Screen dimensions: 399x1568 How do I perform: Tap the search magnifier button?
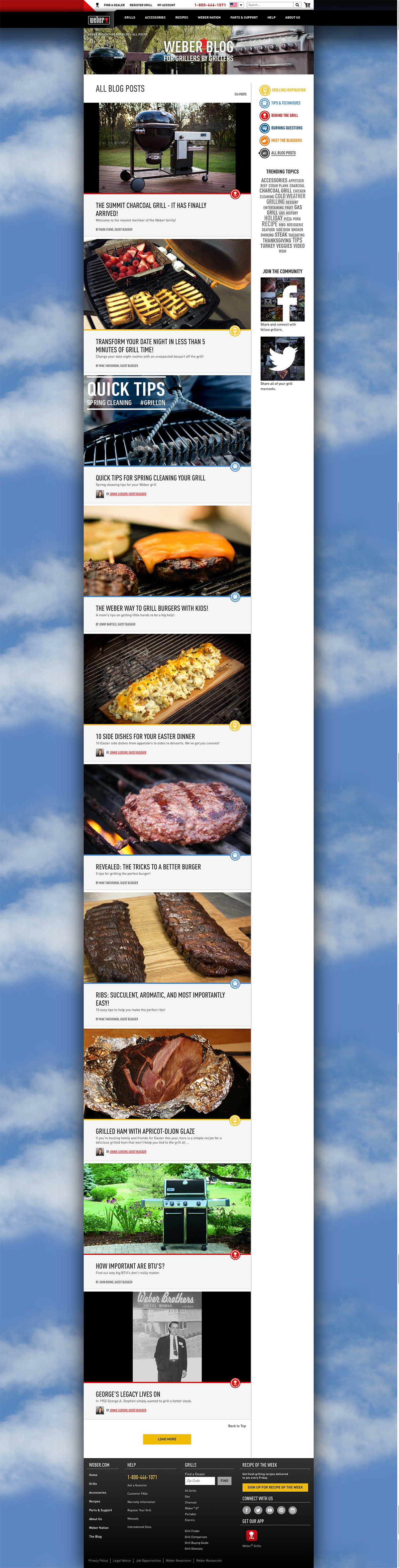pyautogui.click(x=297, y=5)
